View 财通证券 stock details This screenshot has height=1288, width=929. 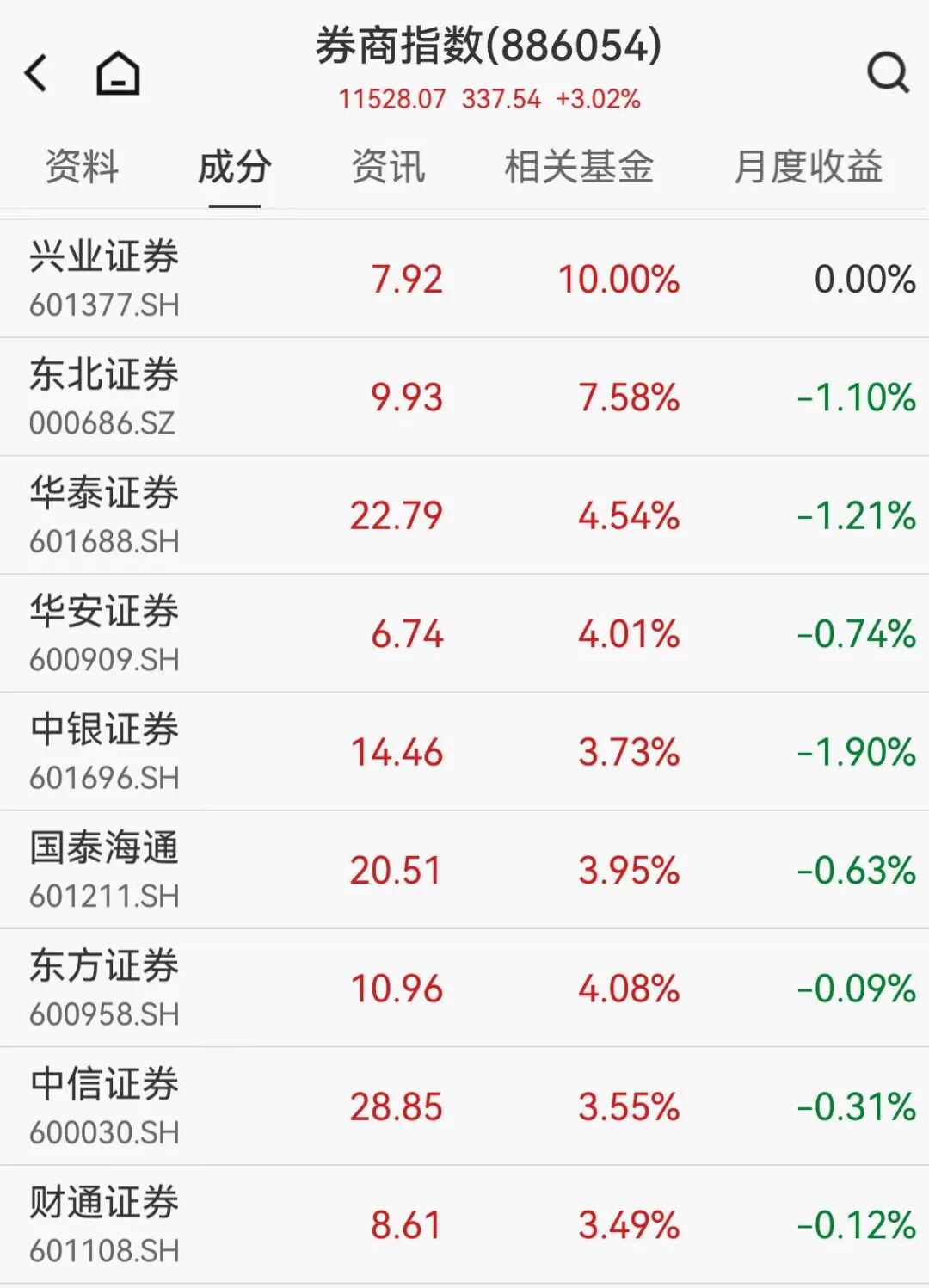click(x=105, y=1224)
